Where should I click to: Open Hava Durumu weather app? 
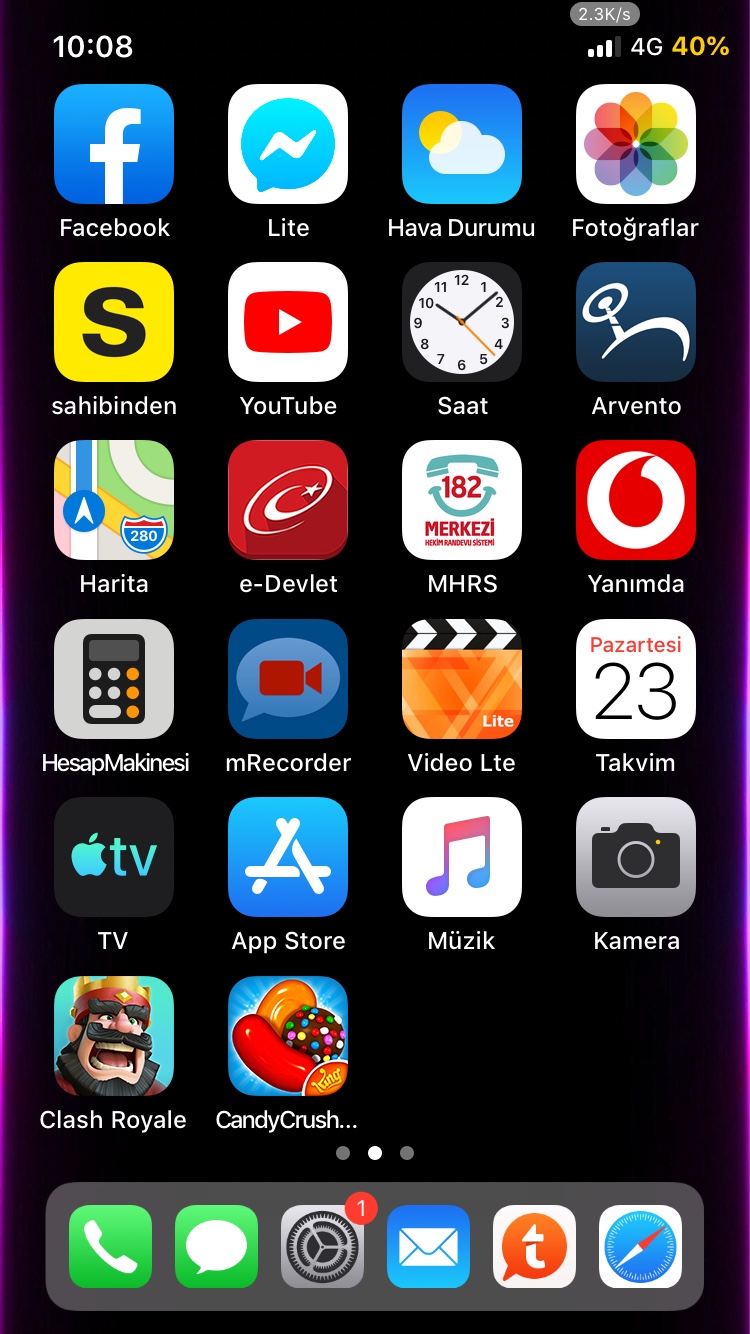[462, 144]
